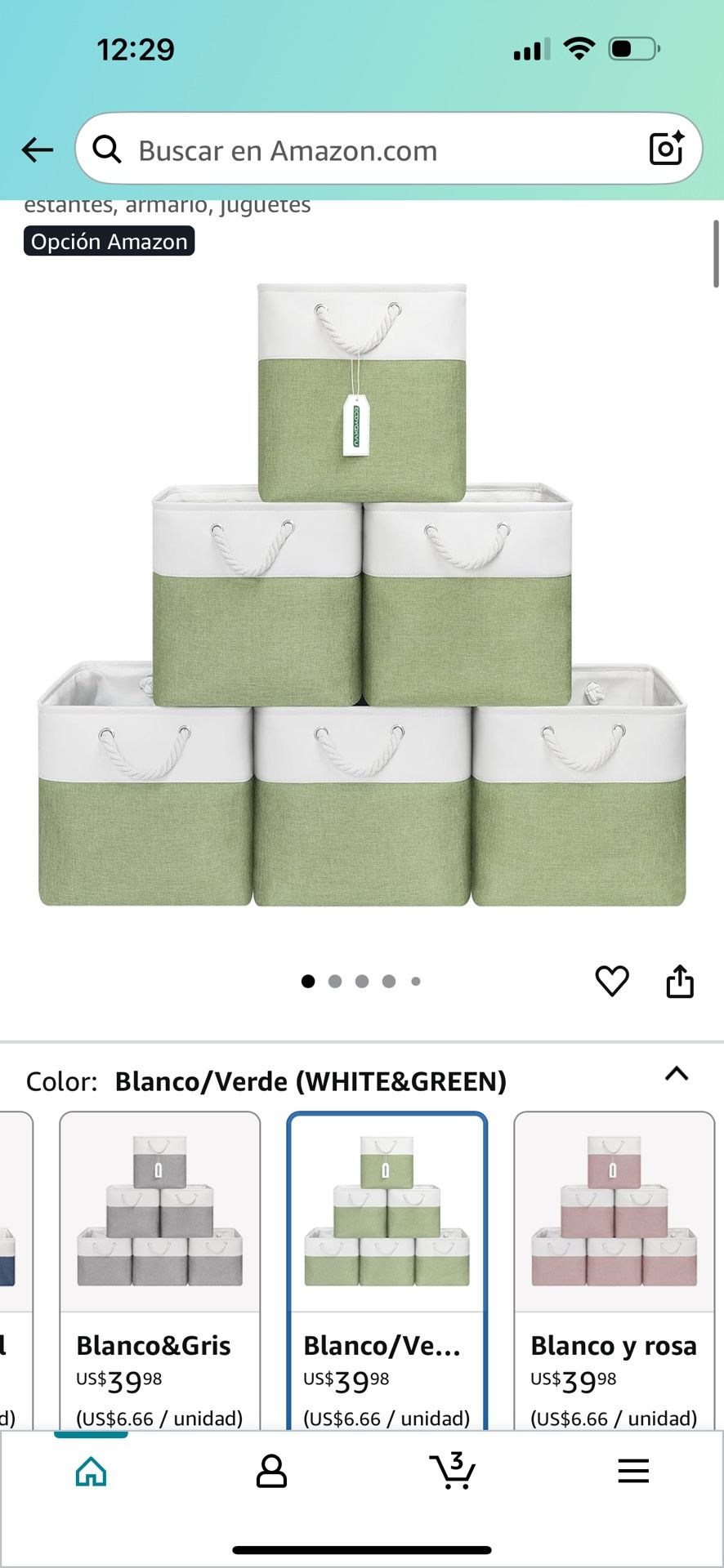Open the account profile tab

click(271, 1472)
